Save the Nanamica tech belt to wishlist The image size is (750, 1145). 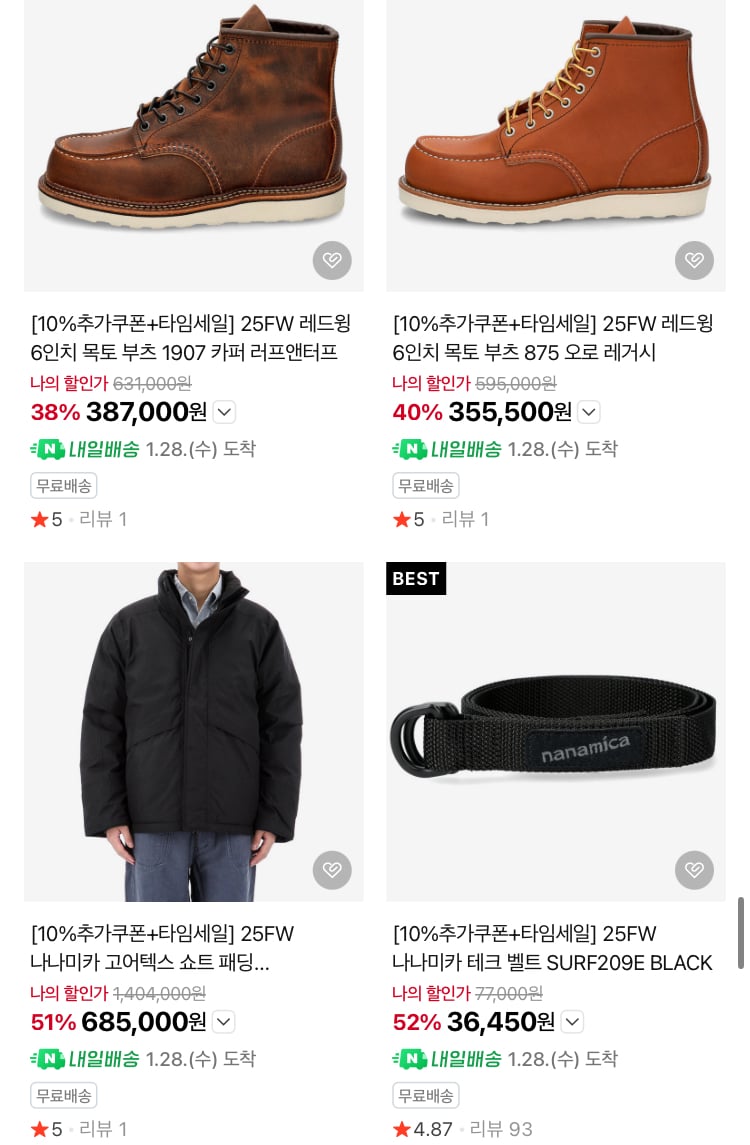point(694,870)
